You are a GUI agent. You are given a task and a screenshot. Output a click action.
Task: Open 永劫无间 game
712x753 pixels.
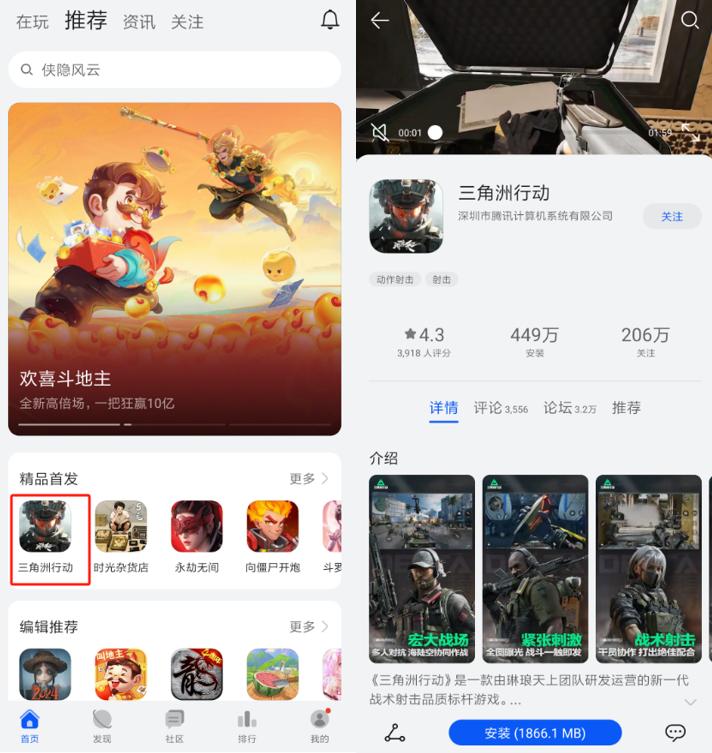pyautogui.click(x=196, y=527)
